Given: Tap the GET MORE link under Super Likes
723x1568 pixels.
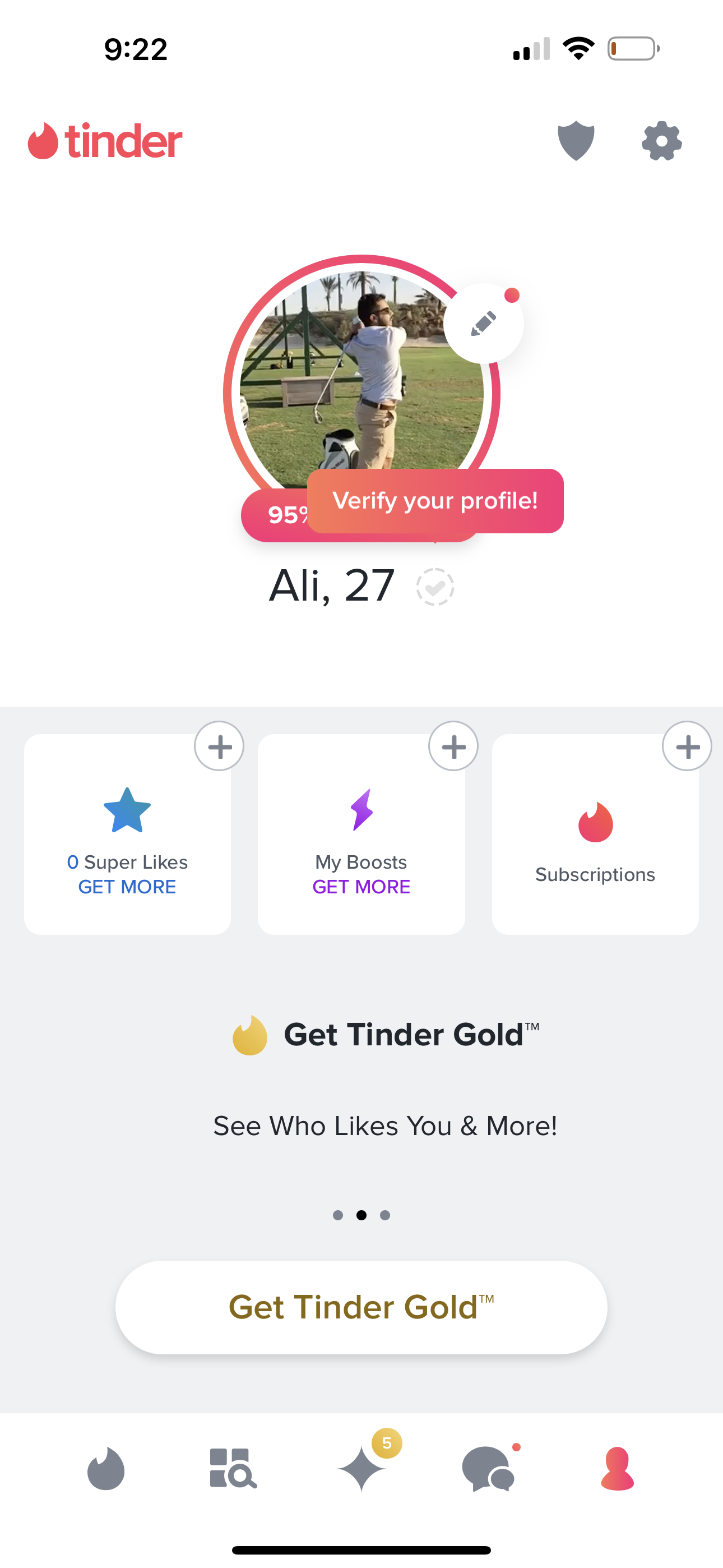Looking at the screenshot, I should tap(127, 887).
